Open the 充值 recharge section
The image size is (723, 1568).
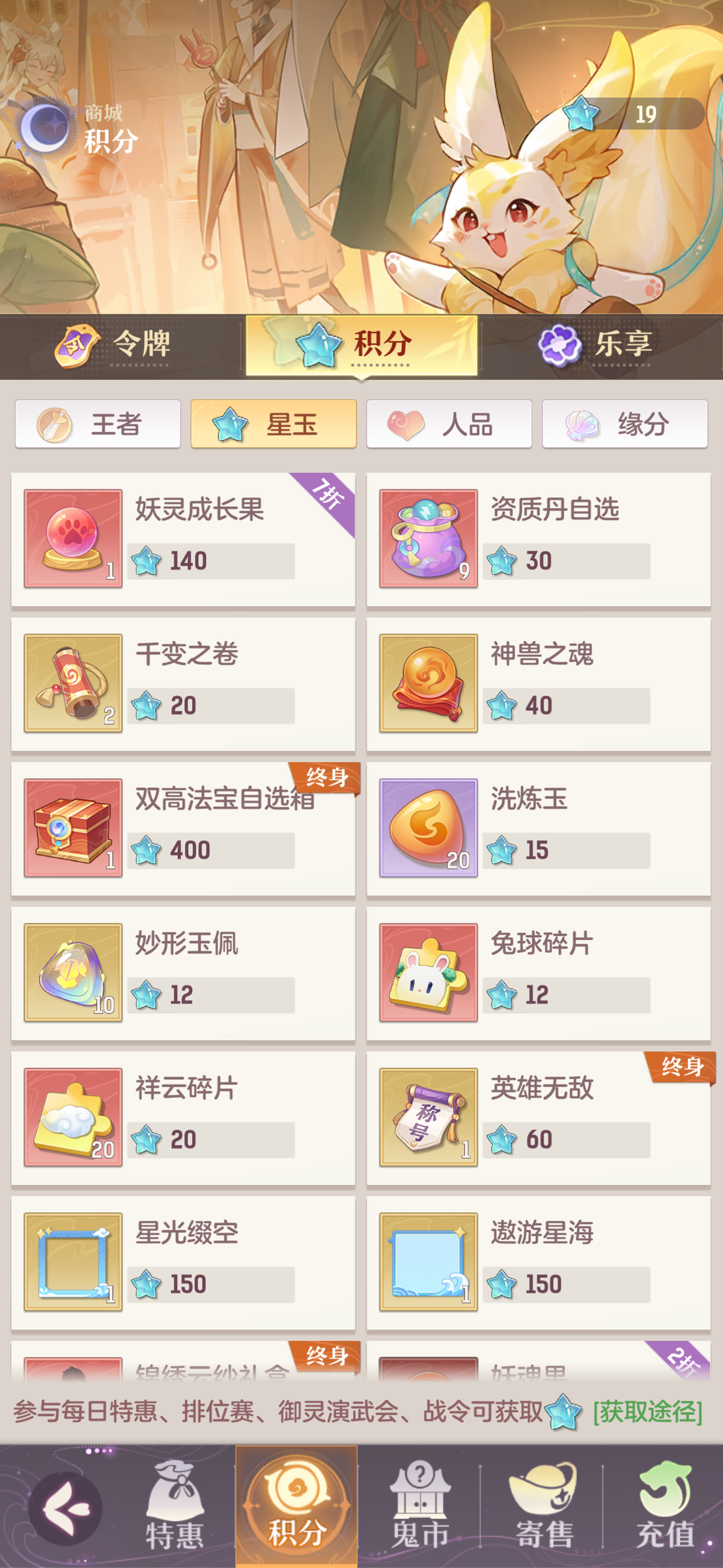(x=664, y=1508)
